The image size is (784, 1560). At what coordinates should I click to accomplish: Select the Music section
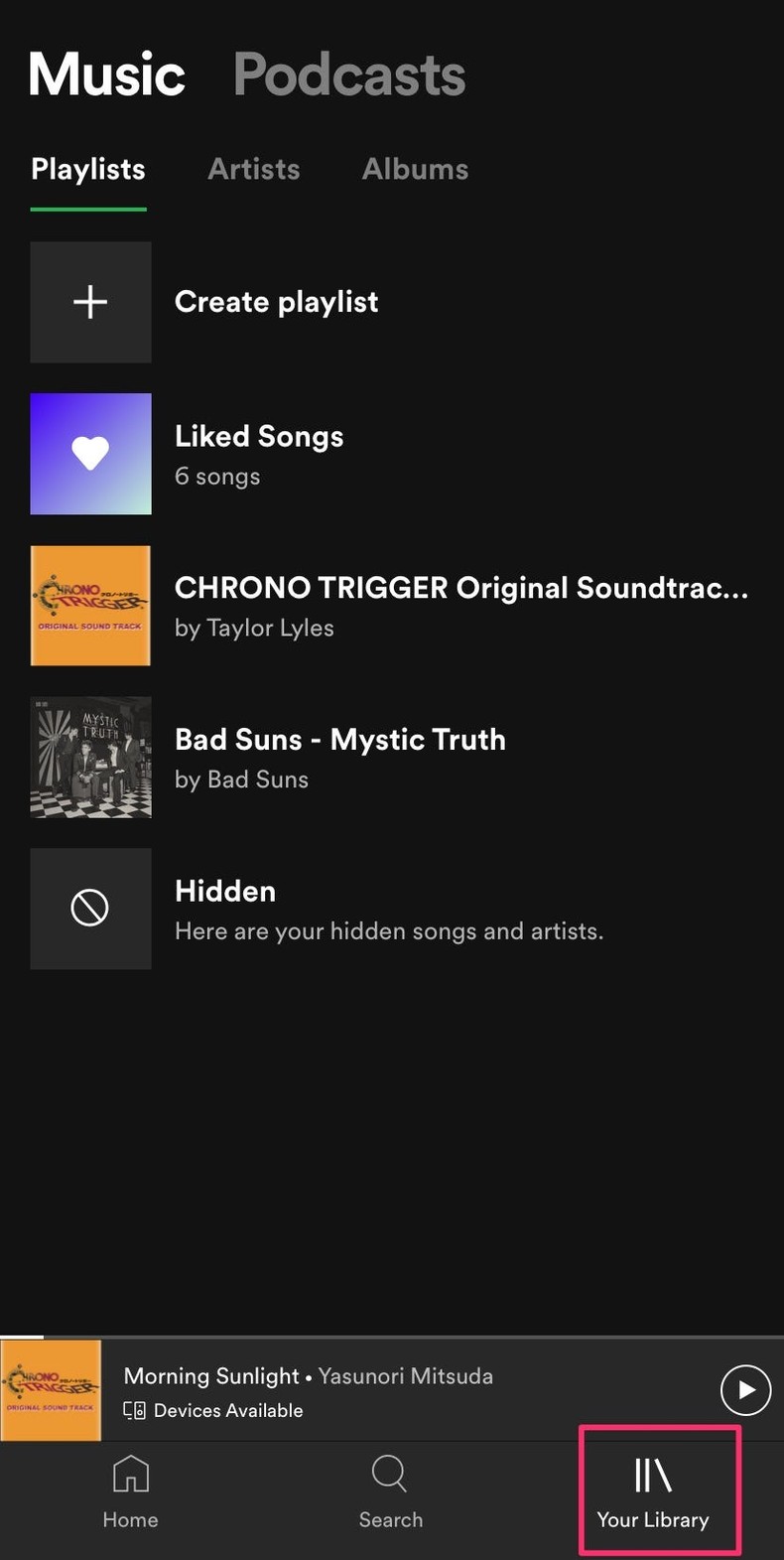pos(106,72)
